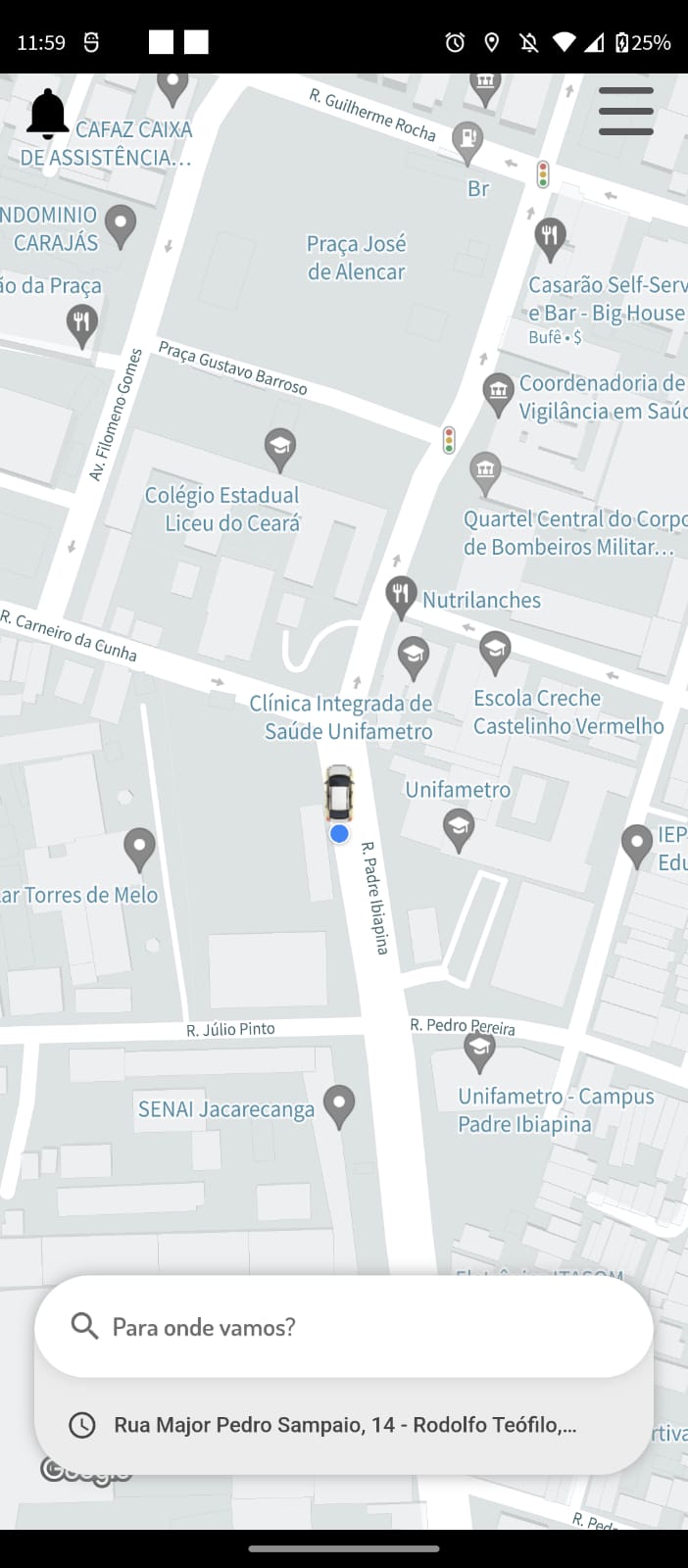
Task: Select recent address Rua Major Pedro Sampaio
Action: pos(343,1425)
